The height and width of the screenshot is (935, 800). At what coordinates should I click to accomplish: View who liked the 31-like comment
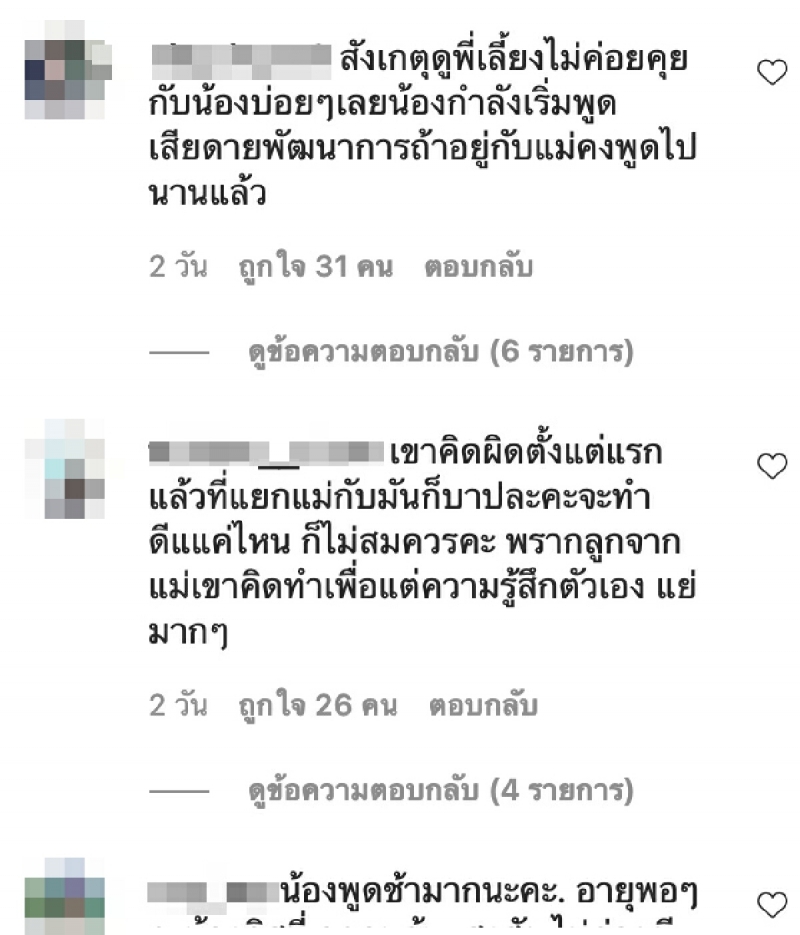(315, 268)
